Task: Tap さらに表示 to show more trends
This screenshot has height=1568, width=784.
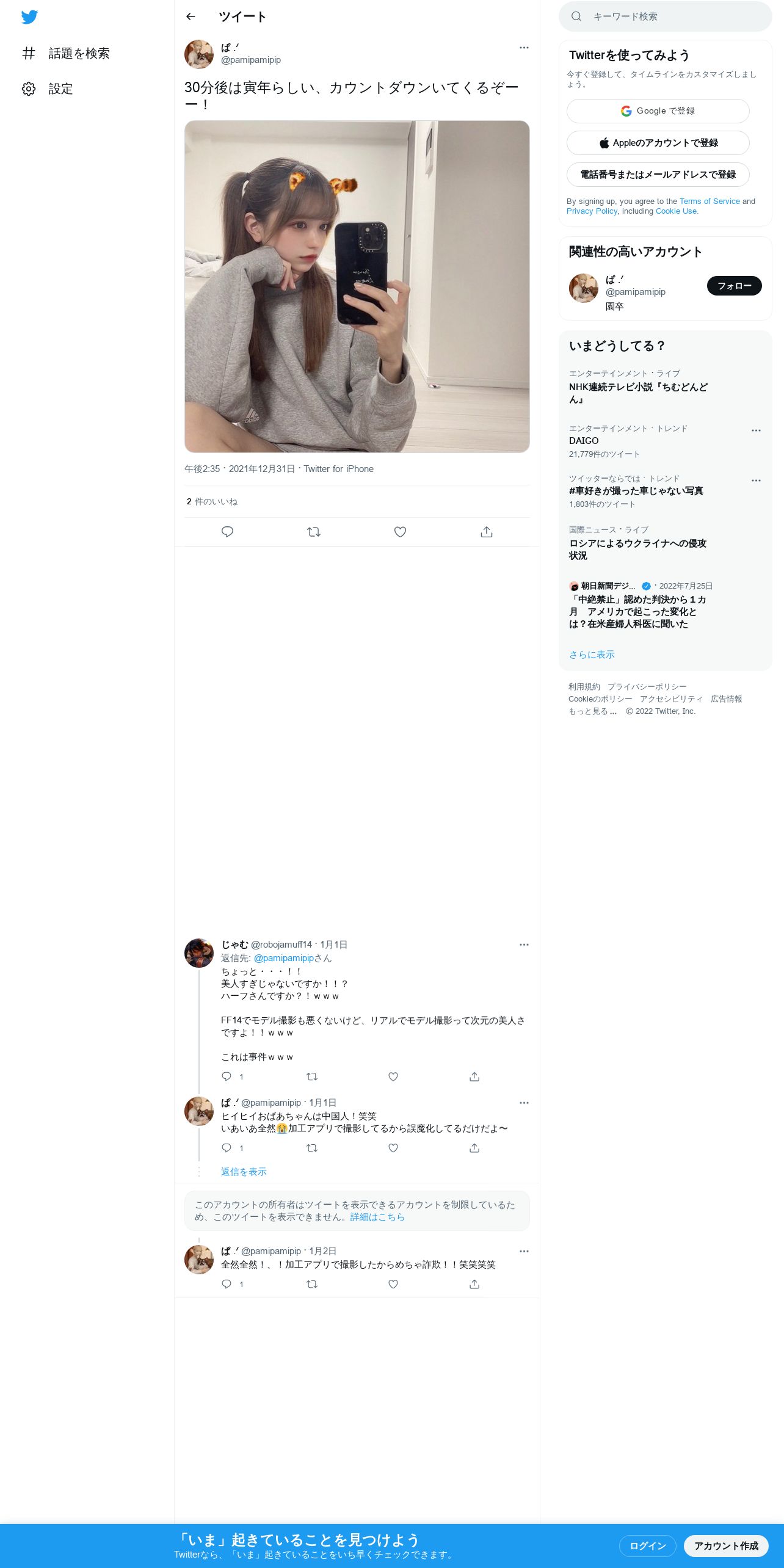Action: point(592,655)
